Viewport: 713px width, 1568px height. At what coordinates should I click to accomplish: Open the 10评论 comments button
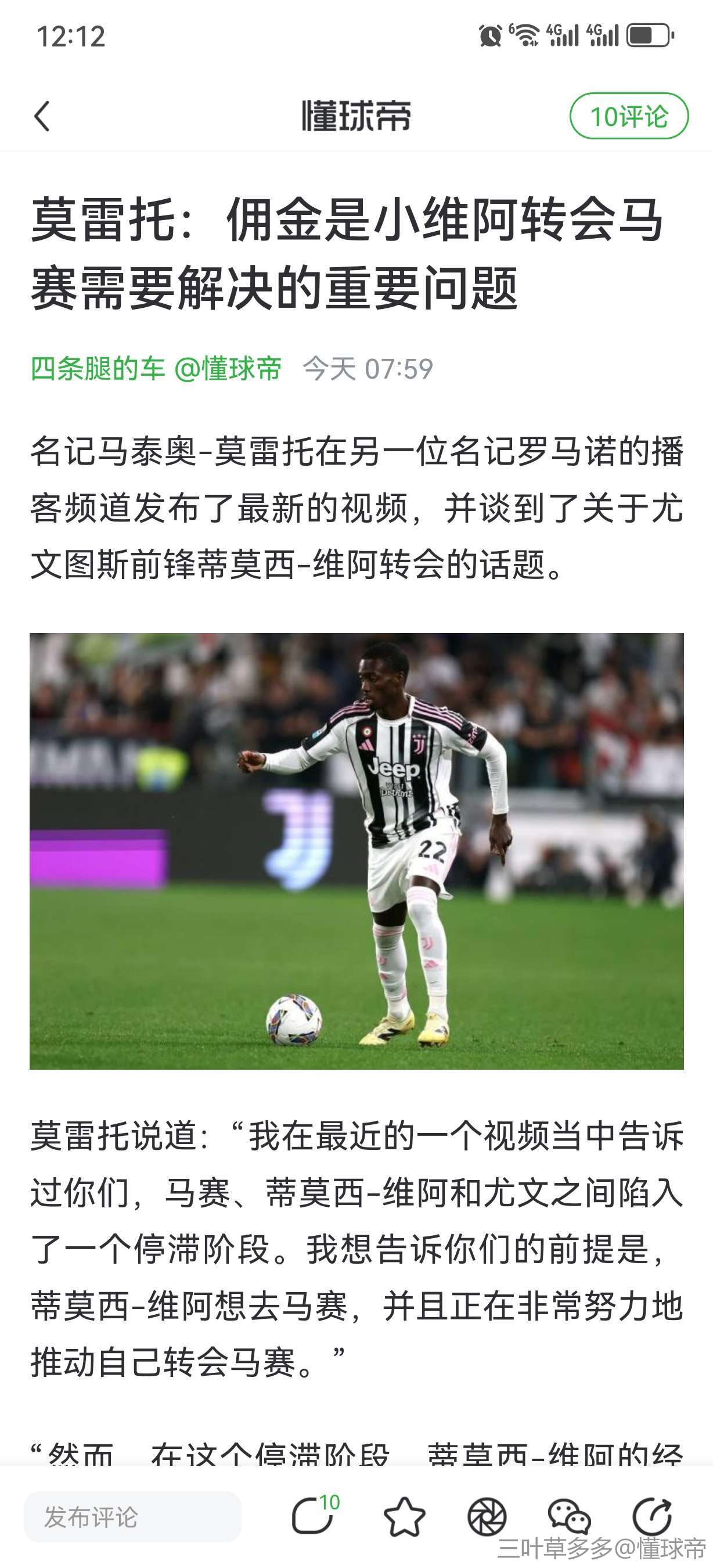click(x=628, y=116)
